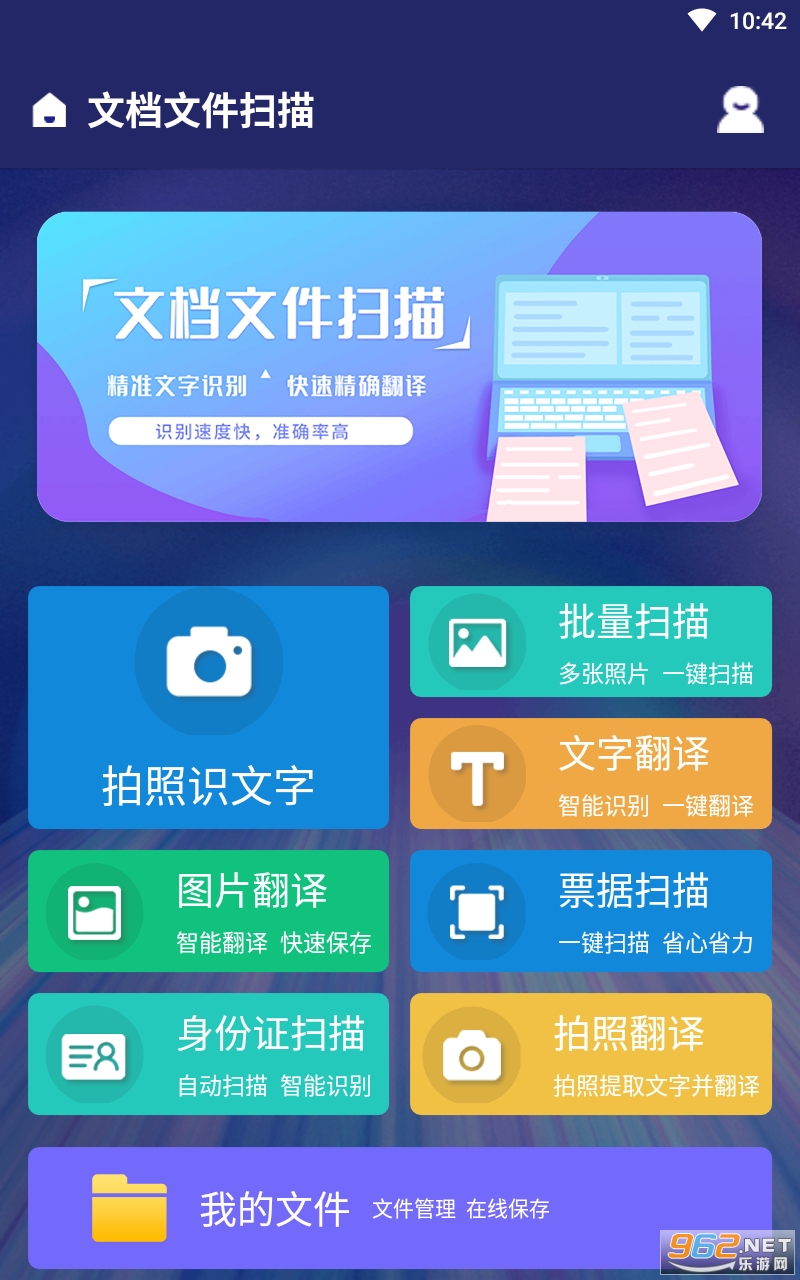The height and width of the screenshot is (1280, 800).
Task: Open 票据扫描 receipt scanning
Action: [590, 910]
